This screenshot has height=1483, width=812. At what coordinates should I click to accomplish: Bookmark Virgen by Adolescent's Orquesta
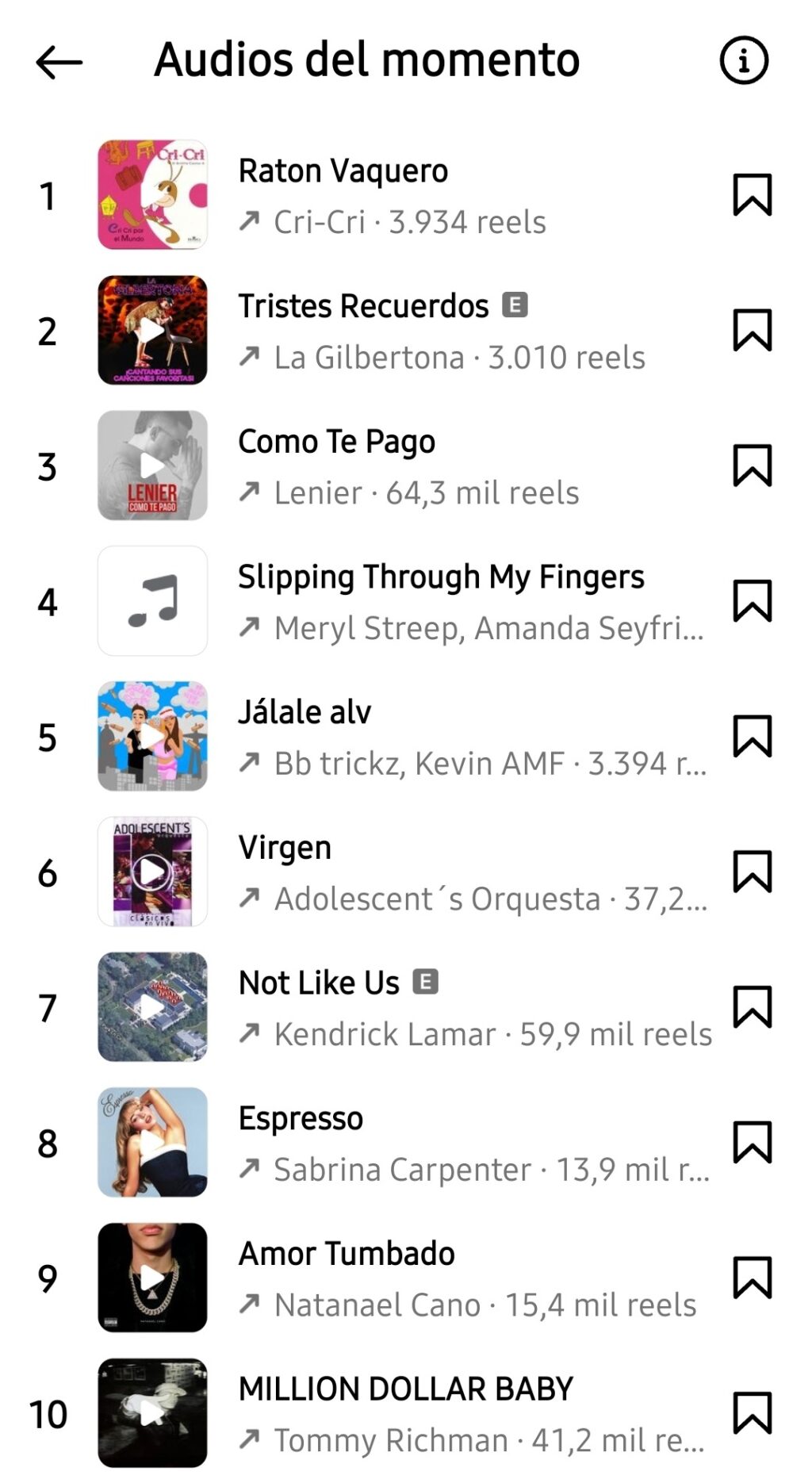(752, 872)
